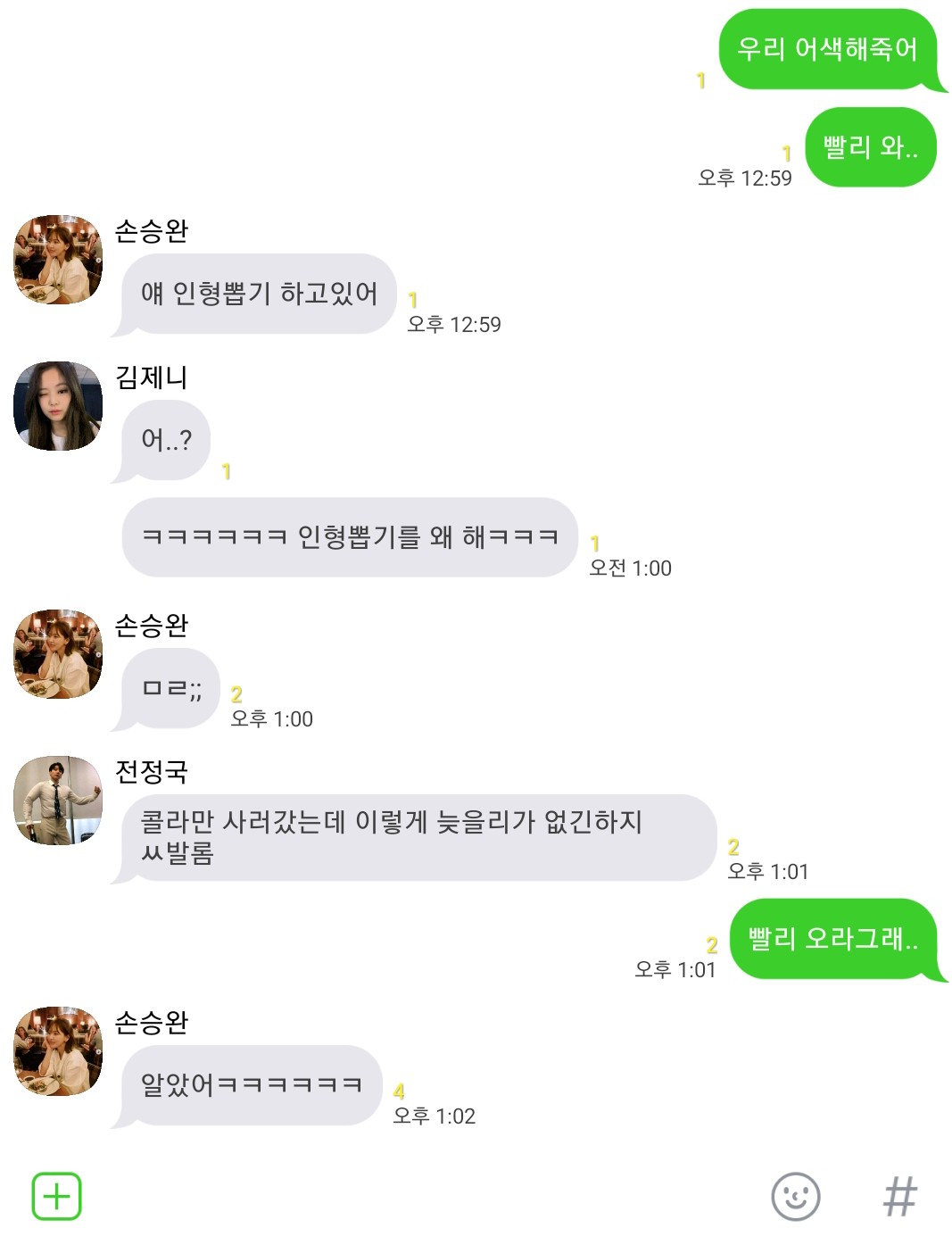Open the emoticon picker

click(795, 1196)
